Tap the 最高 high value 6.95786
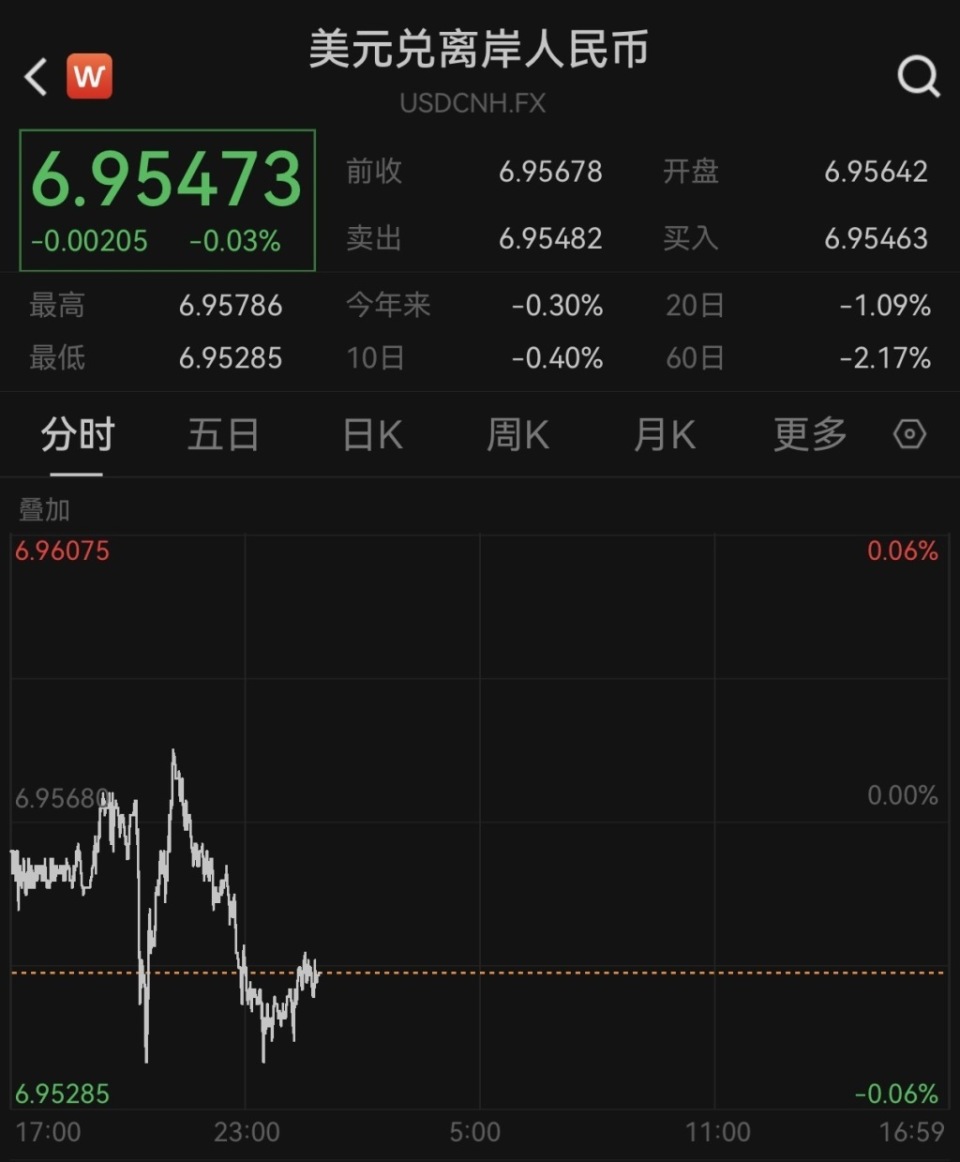960x1162 pixels. coord(231,306)
